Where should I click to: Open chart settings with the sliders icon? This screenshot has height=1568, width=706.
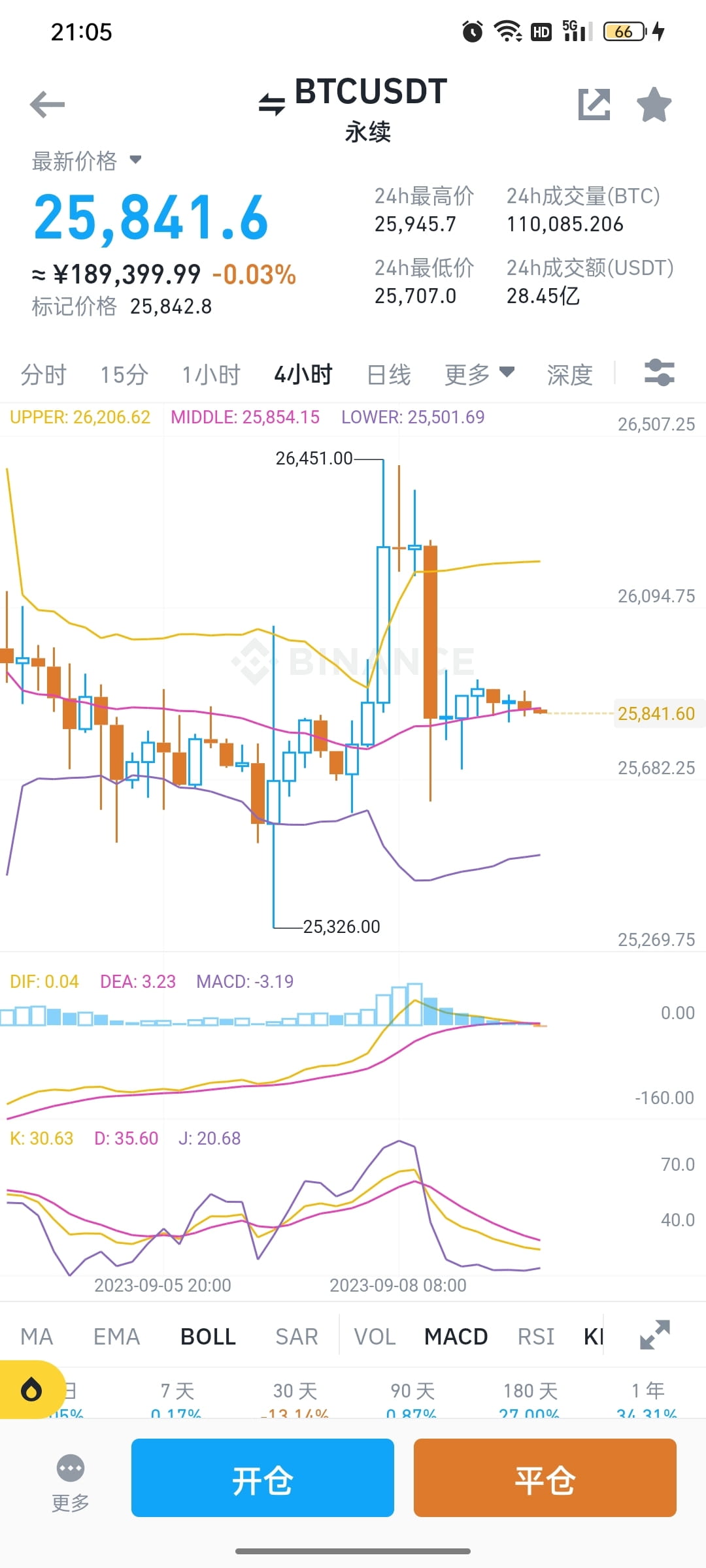pos(659,373)
